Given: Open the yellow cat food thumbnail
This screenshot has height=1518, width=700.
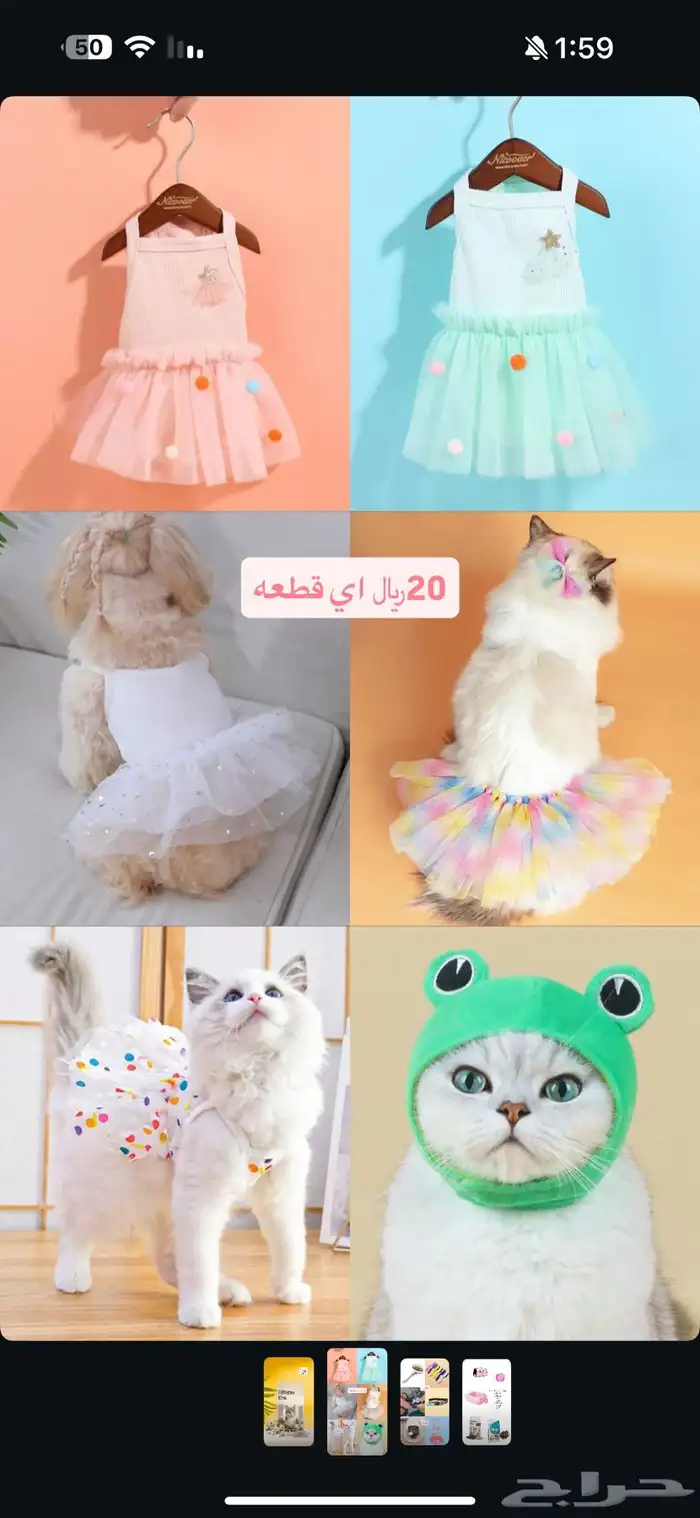Looking at the screenshot, I should click(288, 1401).
